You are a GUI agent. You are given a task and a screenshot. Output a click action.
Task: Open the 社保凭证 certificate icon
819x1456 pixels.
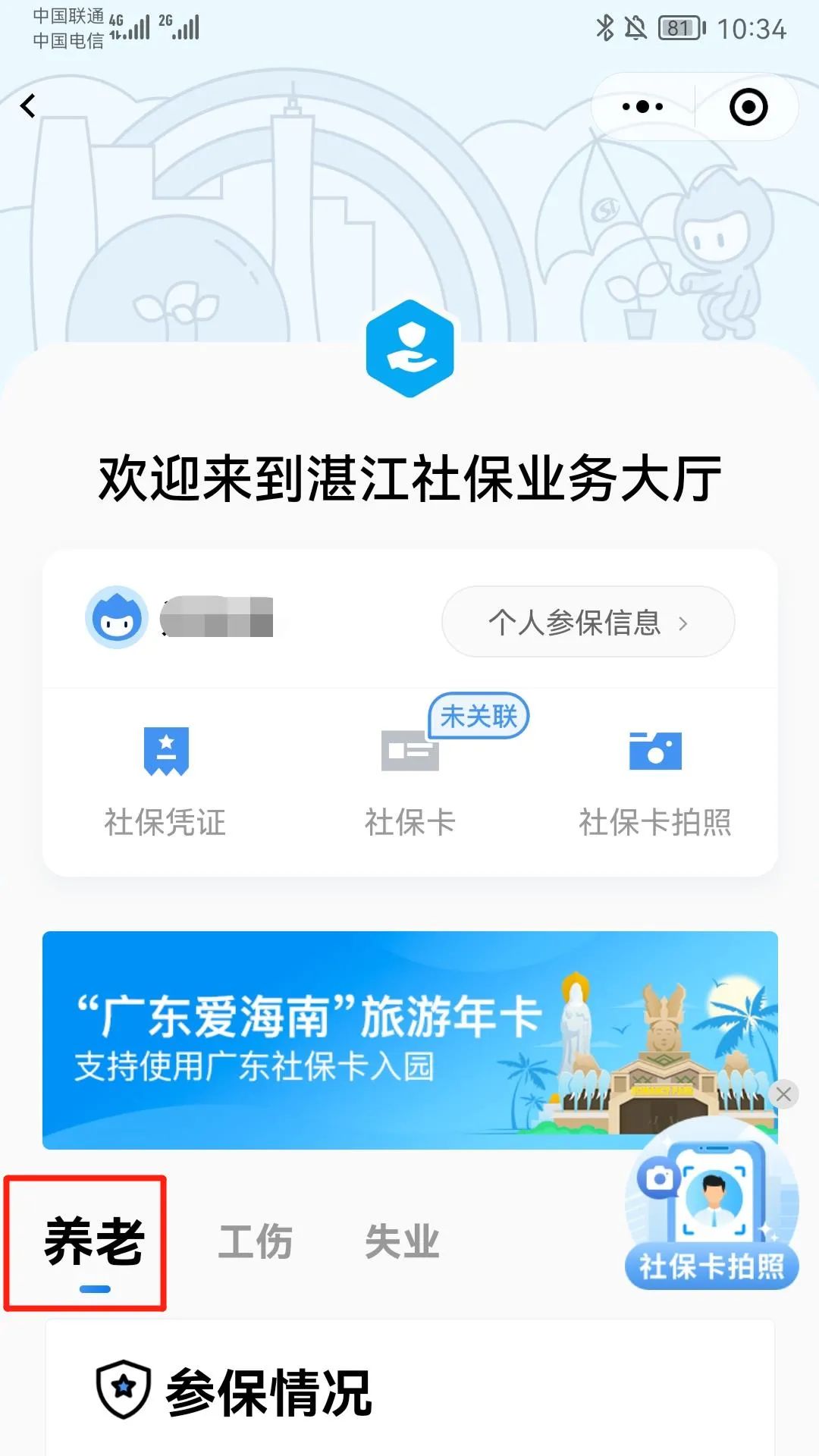(165, 773)
